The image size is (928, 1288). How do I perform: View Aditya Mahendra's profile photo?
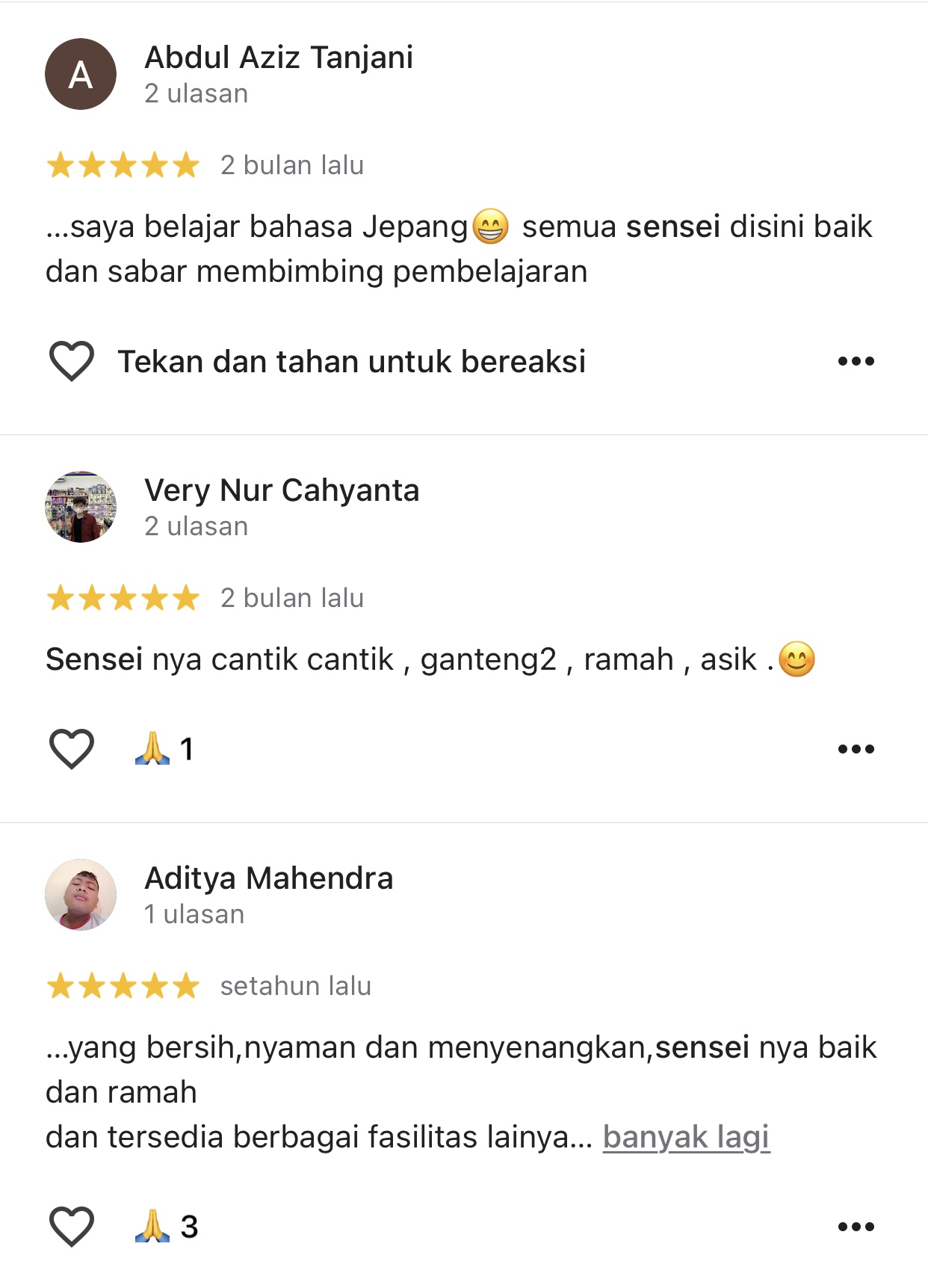(x=81, y=895)
